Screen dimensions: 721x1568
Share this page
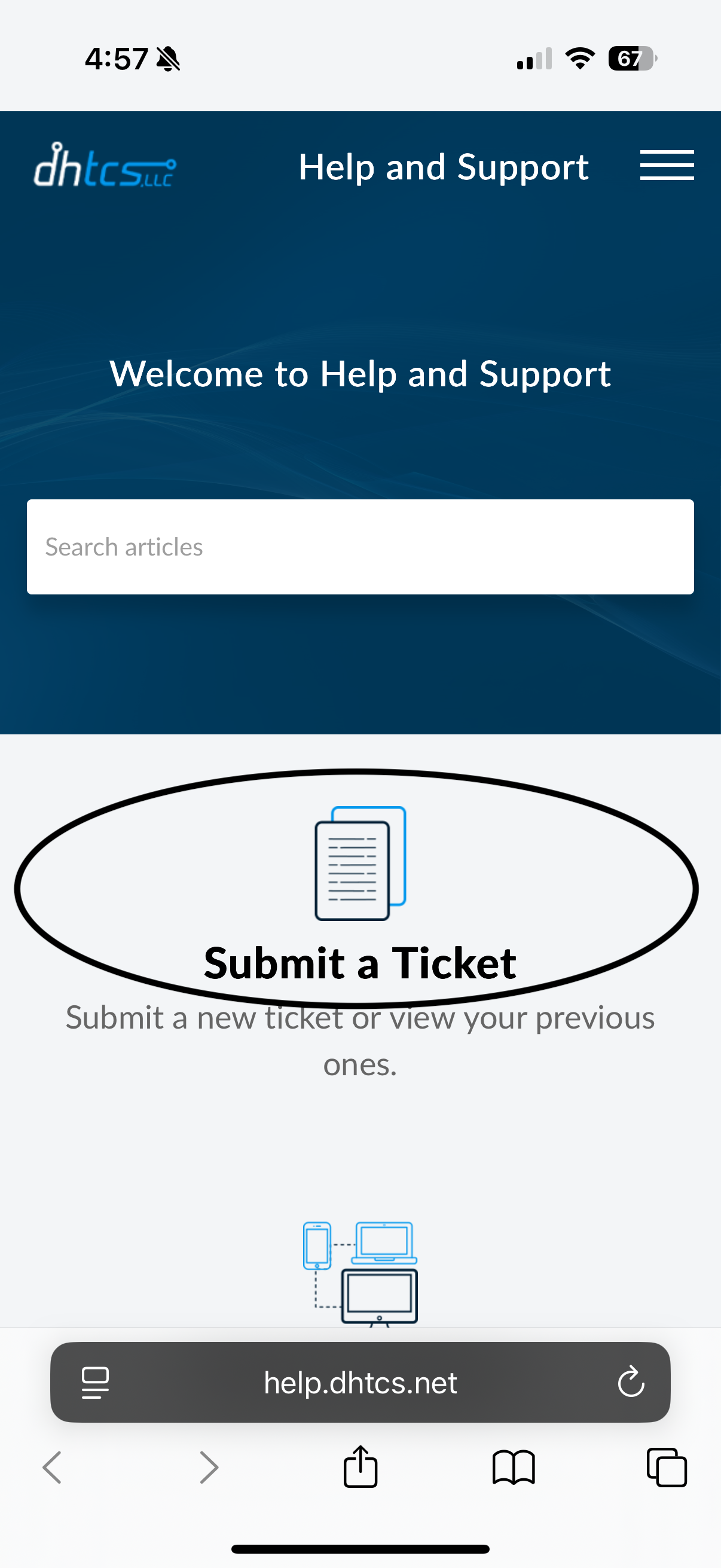[360, 1467]
